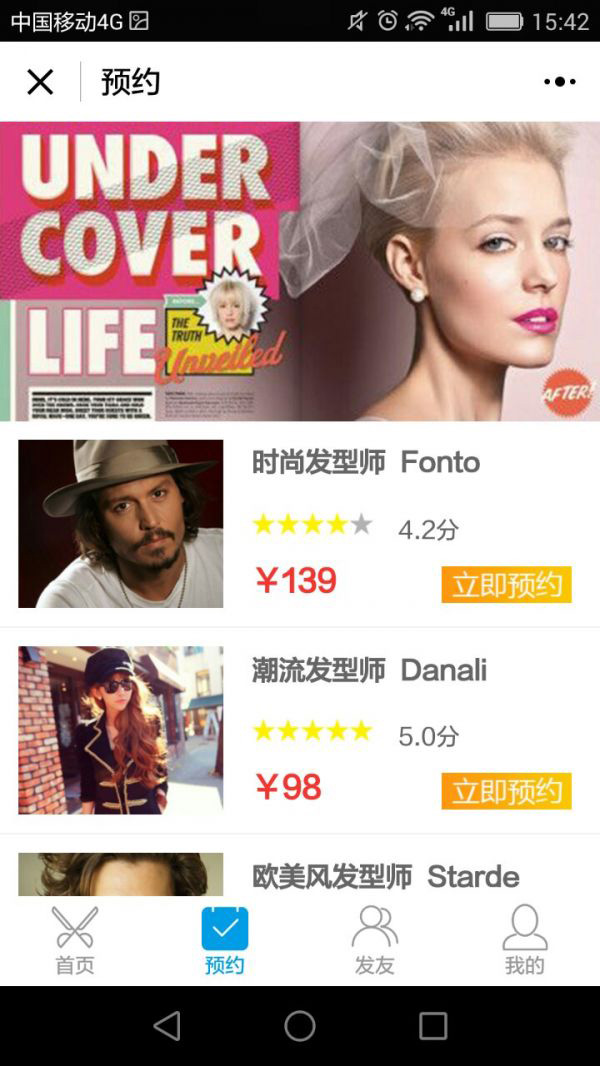Go to the 发友 tab
This screenshot has height=1066, width=600.
pyautogui.click(x=375, y=940)
